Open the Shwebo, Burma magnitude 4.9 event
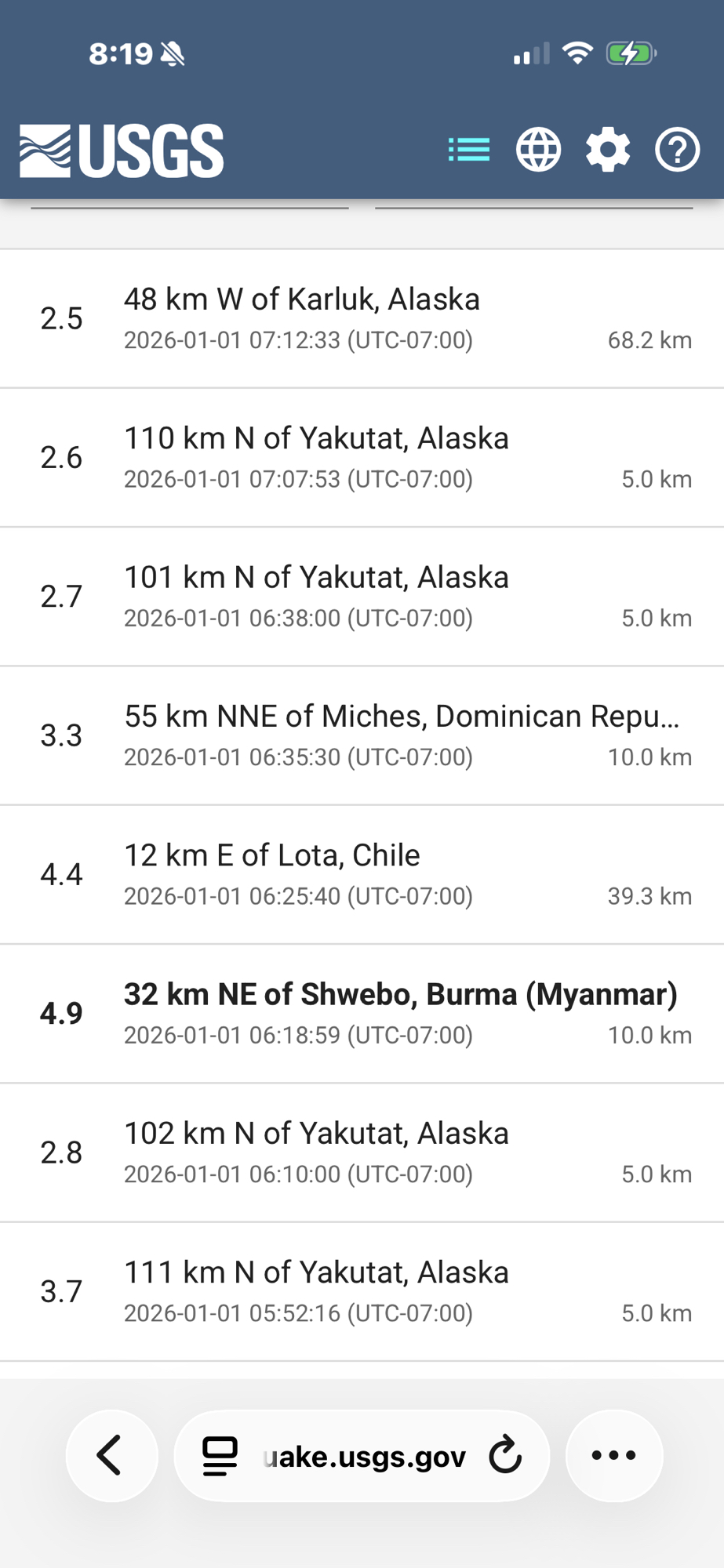Screen dimensions: 724x1568 (361, 1013)
